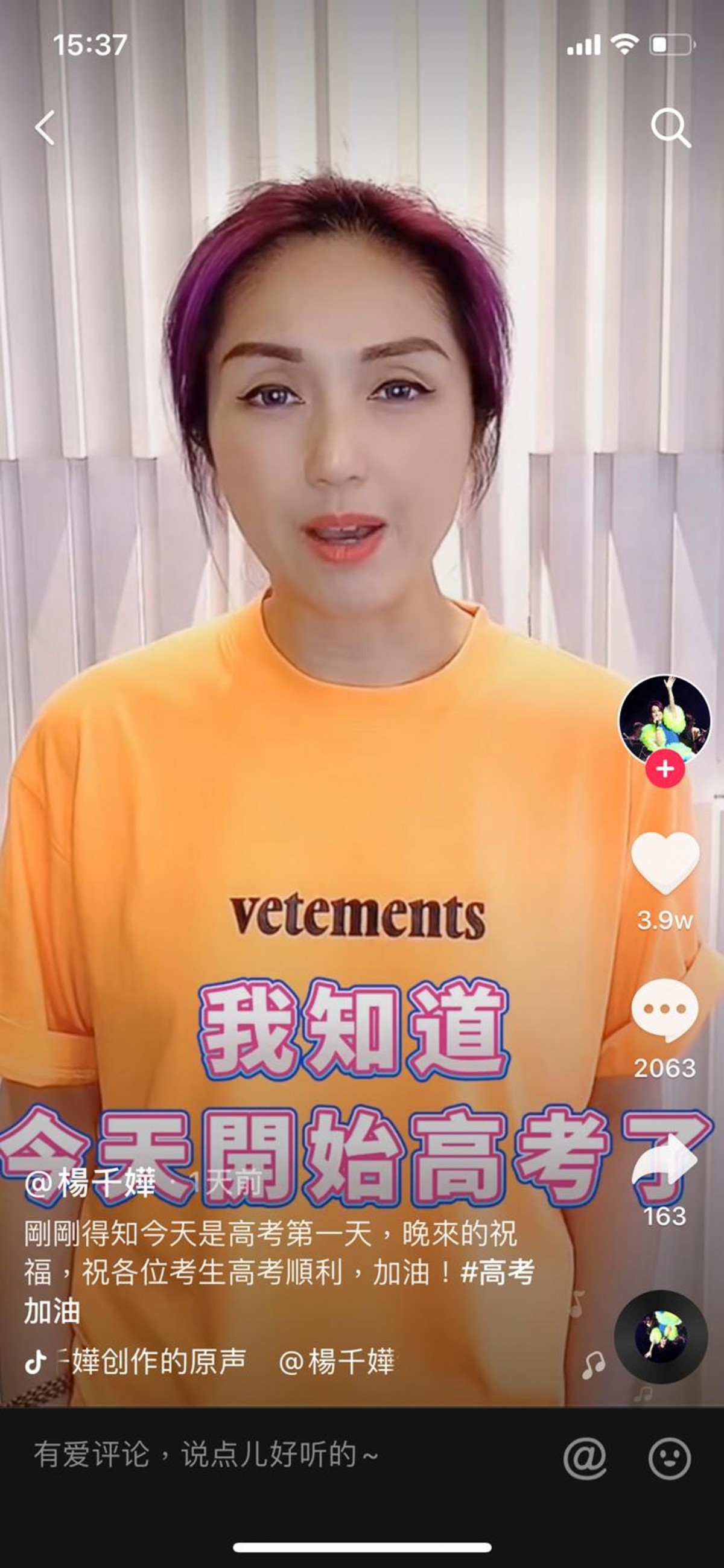Mention someone with the @ icon

tap(585, 1458)
